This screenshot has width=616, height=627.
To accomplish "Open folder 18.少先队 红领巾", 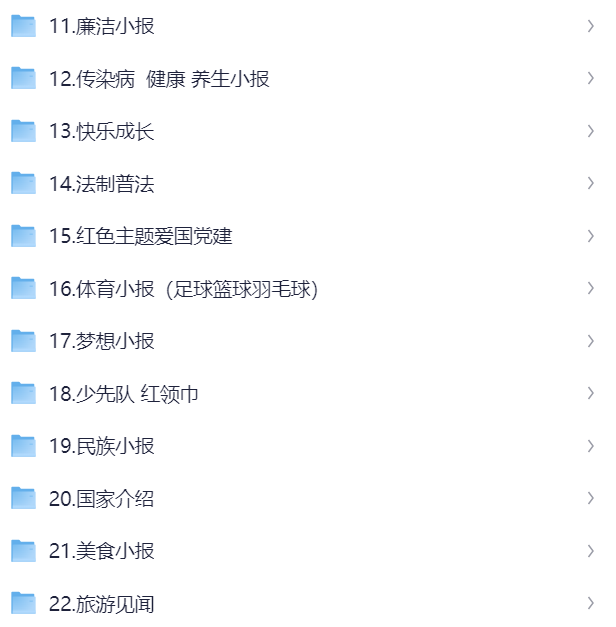I will click(x=124, y=394).
